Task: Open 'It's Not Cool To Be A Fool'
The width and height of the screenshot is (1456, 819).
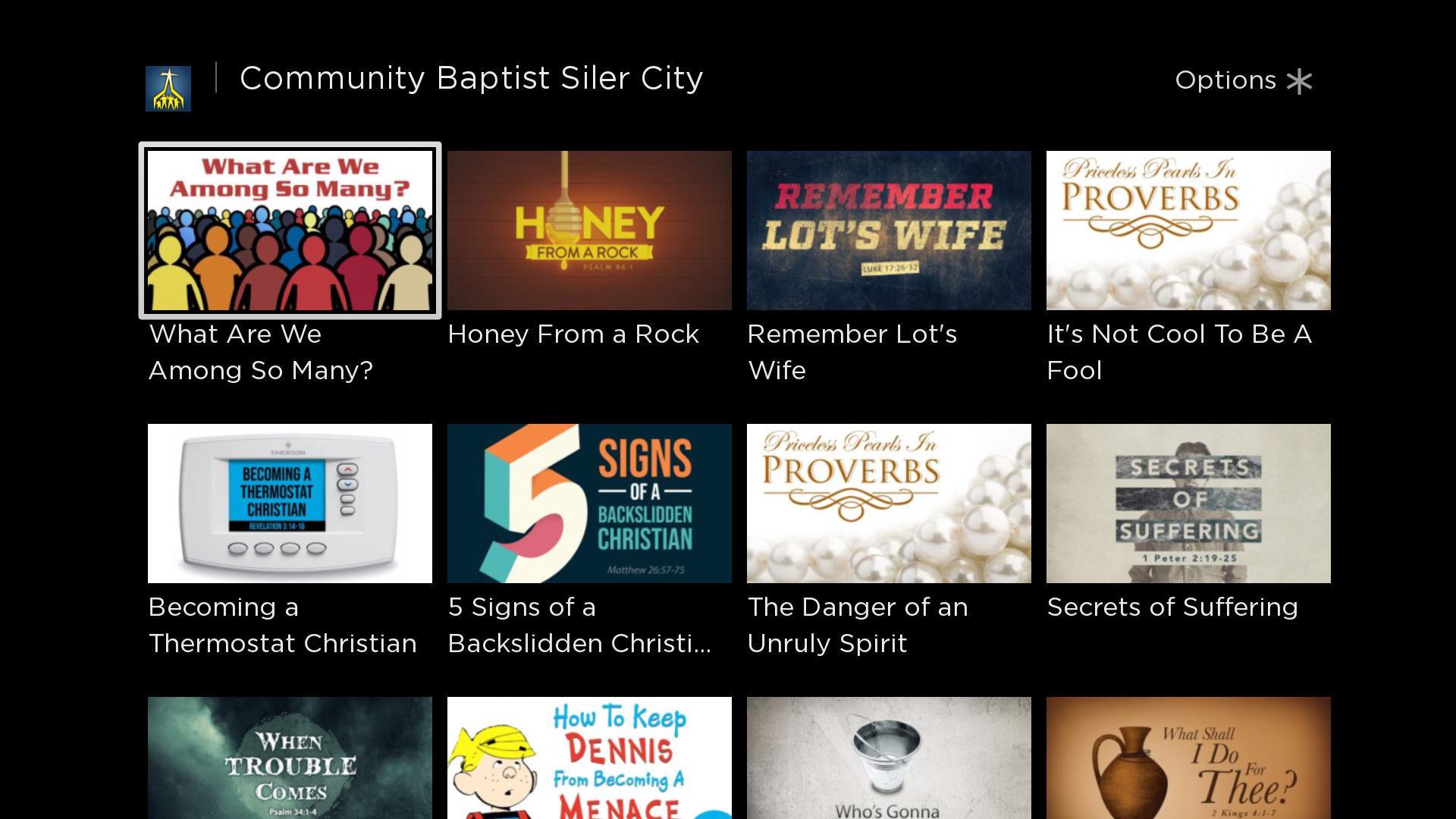Action: pos(1188,231)
